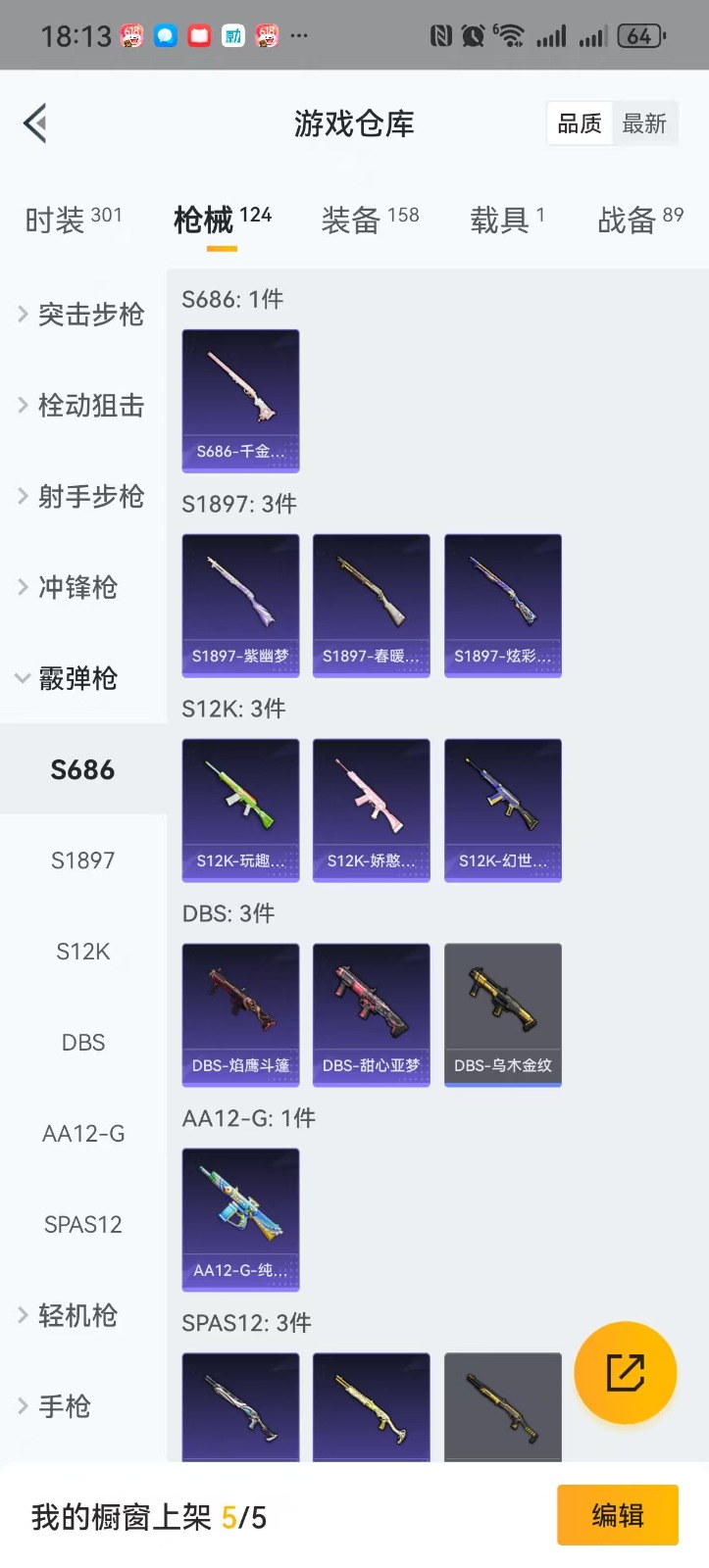This screenshot has width=709, height=1568.
Task: Expand the 突击步枪 category
Action: pos(82,315)
